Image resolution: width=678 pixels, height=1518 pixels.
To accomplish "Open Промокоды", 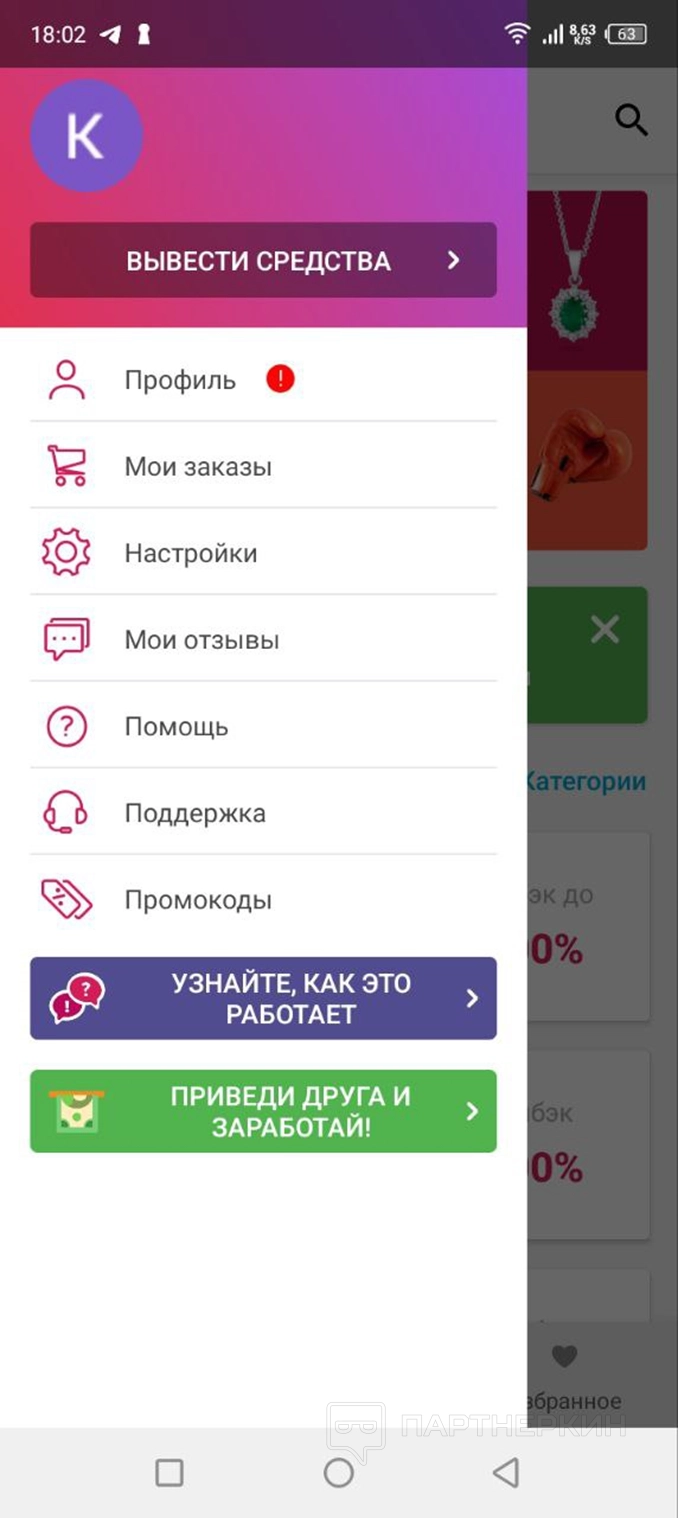I will tap(198, 900).
